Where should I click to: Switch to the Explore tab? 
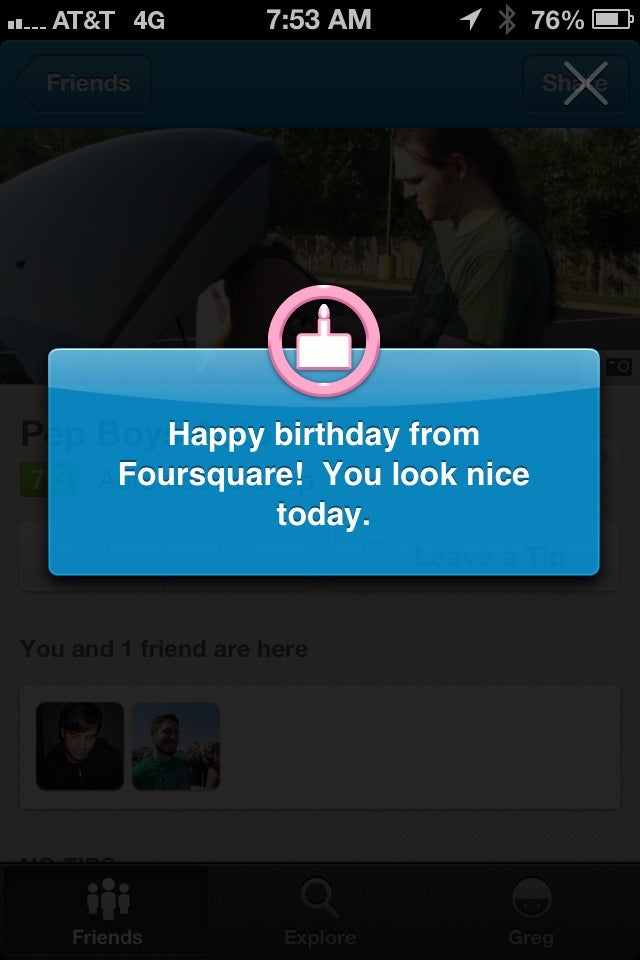(x=320, y=912)
